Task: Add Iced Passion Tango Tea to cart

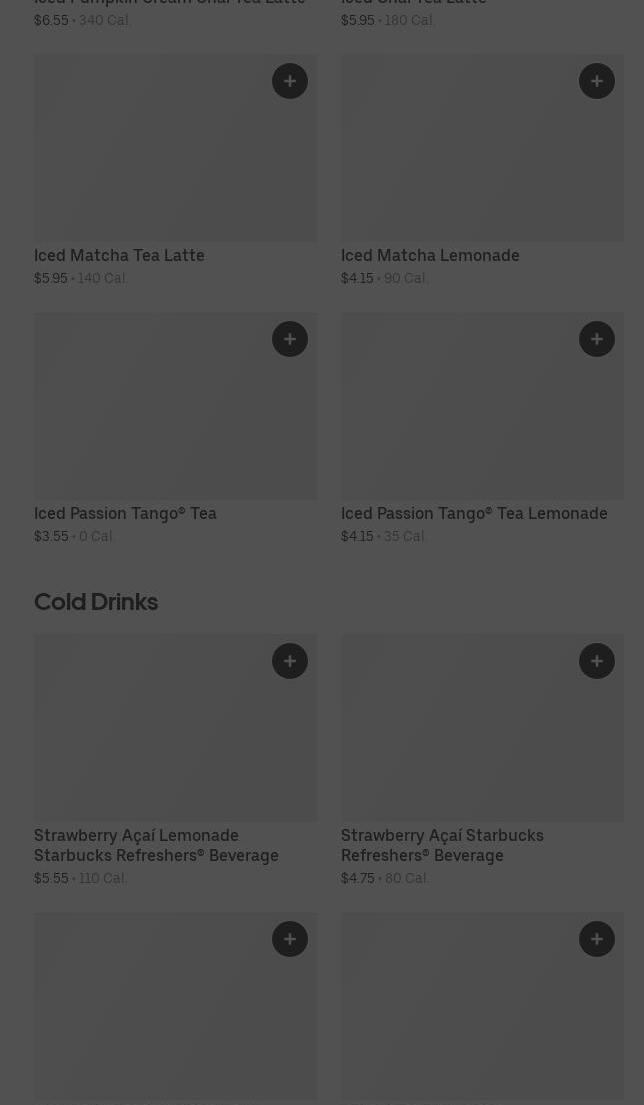Action: coord(290,339)
